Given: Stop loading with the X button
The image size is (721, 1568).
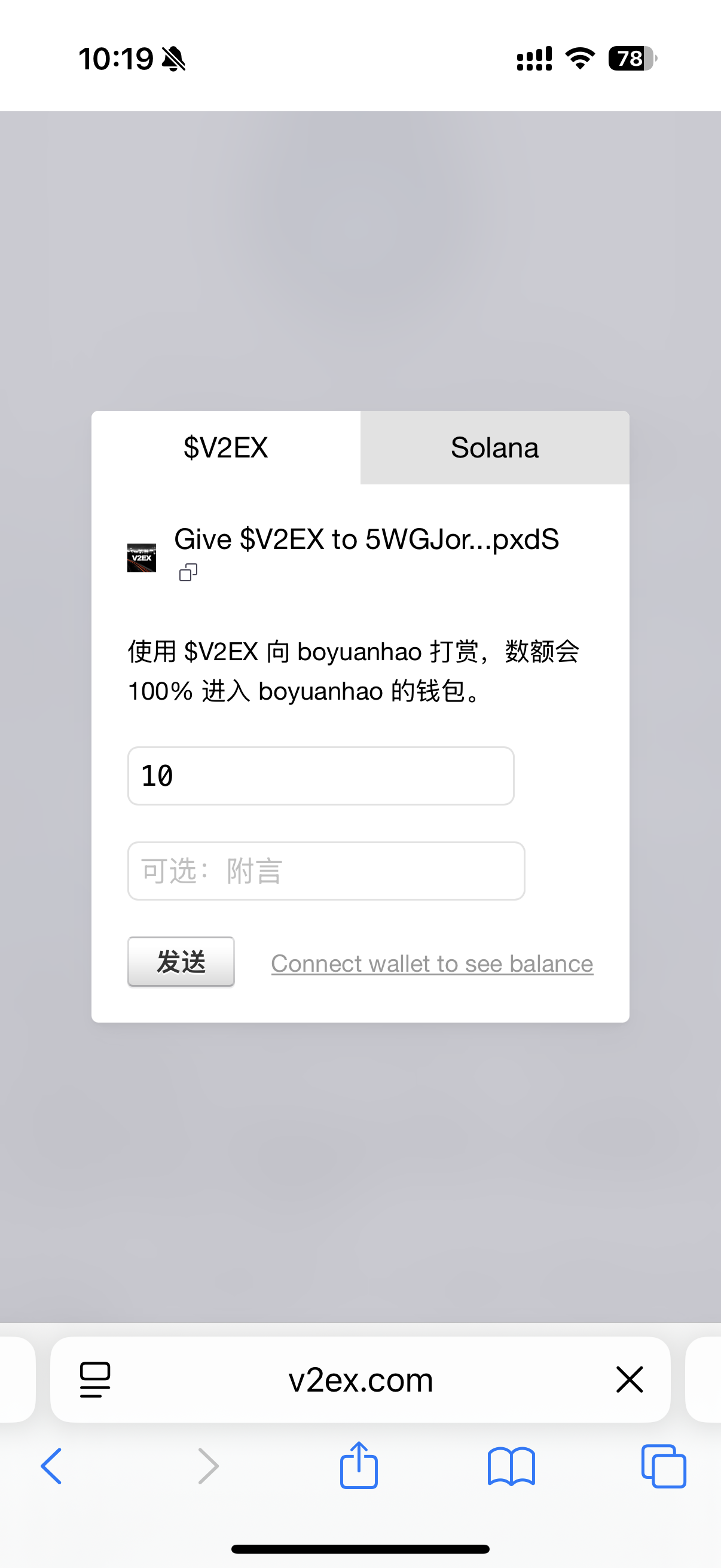Looking at the screenshot, I should coord(629,1379).
